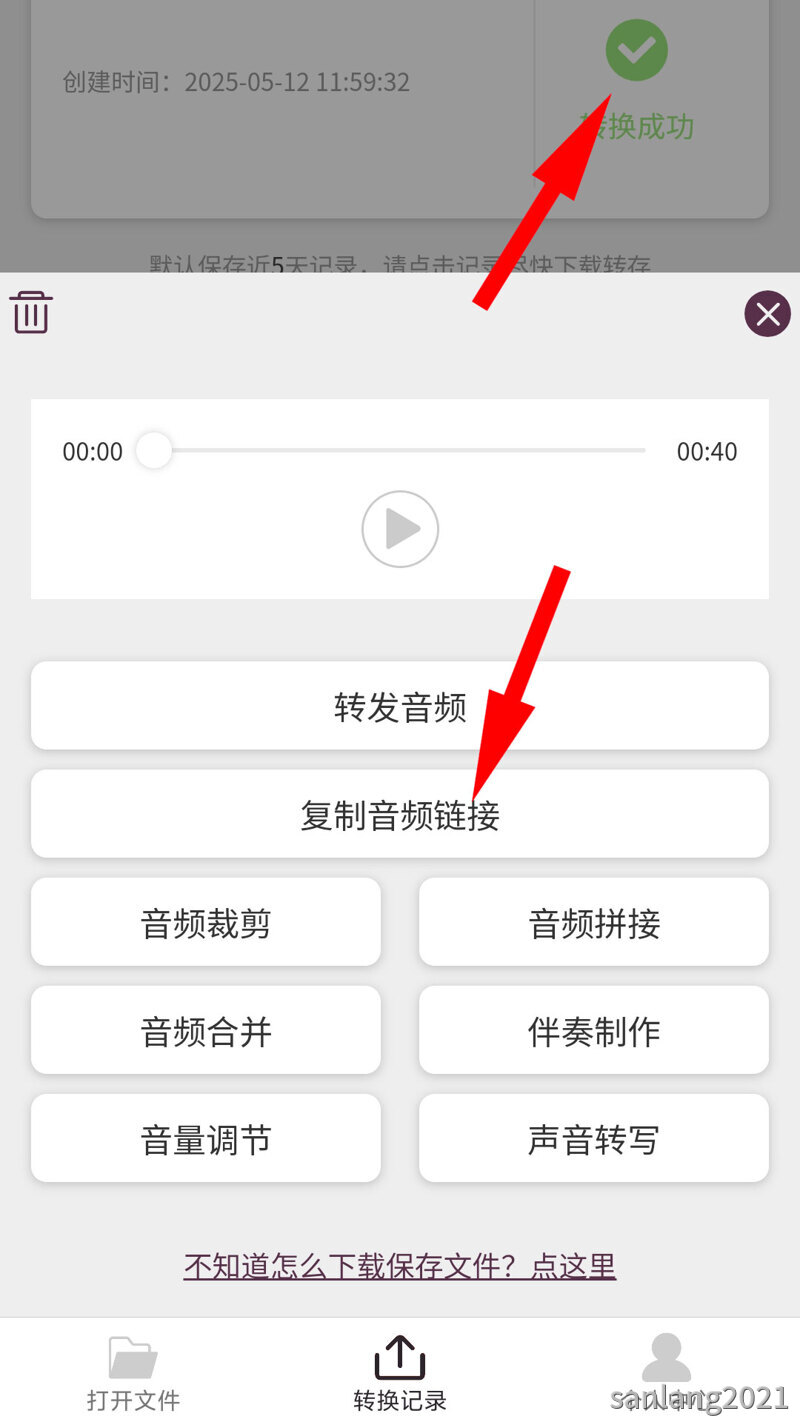This screenshot has height=1422, width=800.
Task: Switch to the 转换记录 tab
Action: coord(400,1373)
